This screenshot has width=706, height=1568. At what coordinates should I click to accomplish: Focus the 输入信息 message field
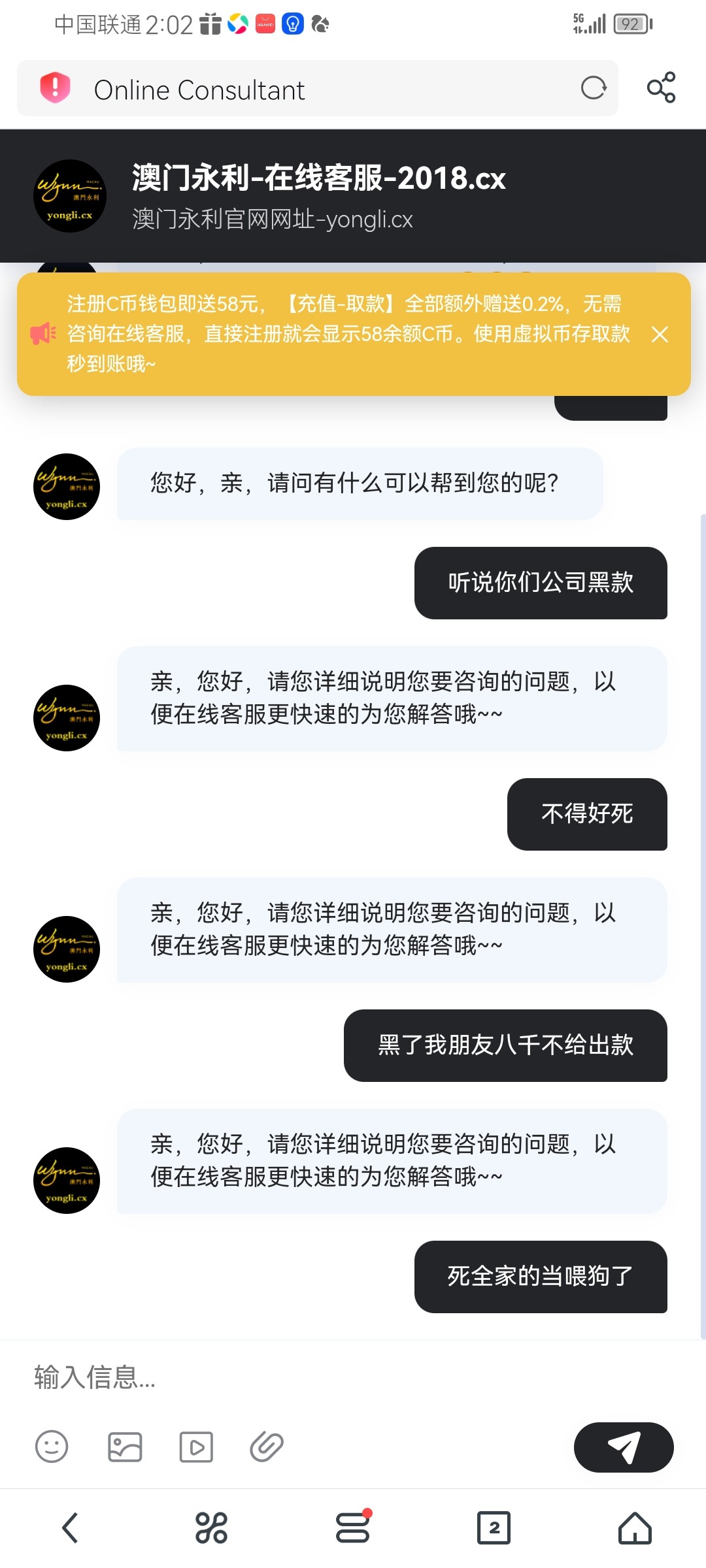pyautogui.click(x=353, y=1377)
